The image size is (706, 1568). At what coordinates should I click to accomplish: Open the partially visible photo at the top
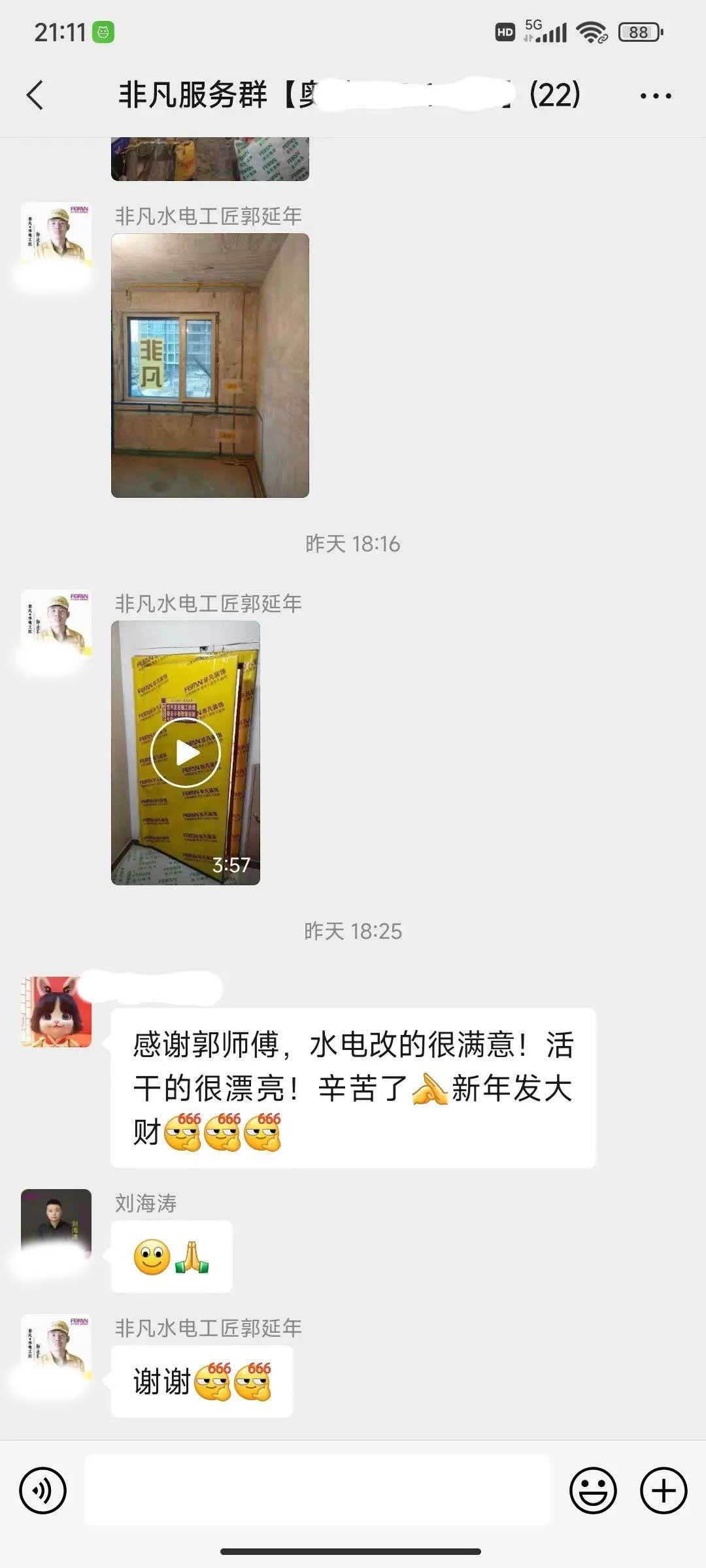point(210,159)
